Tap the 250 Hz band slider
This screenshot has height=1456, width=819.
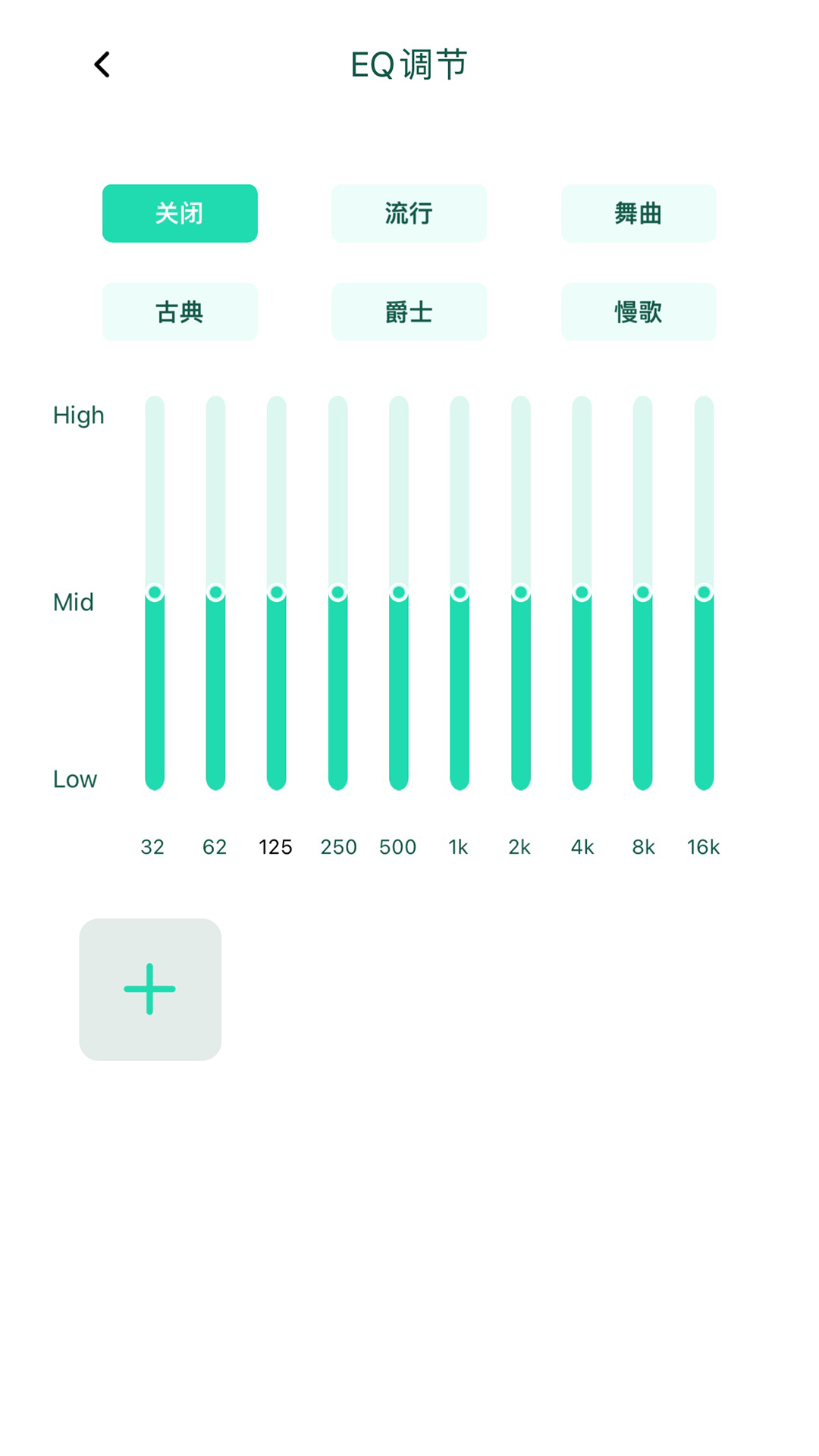(x=337, y=592)
